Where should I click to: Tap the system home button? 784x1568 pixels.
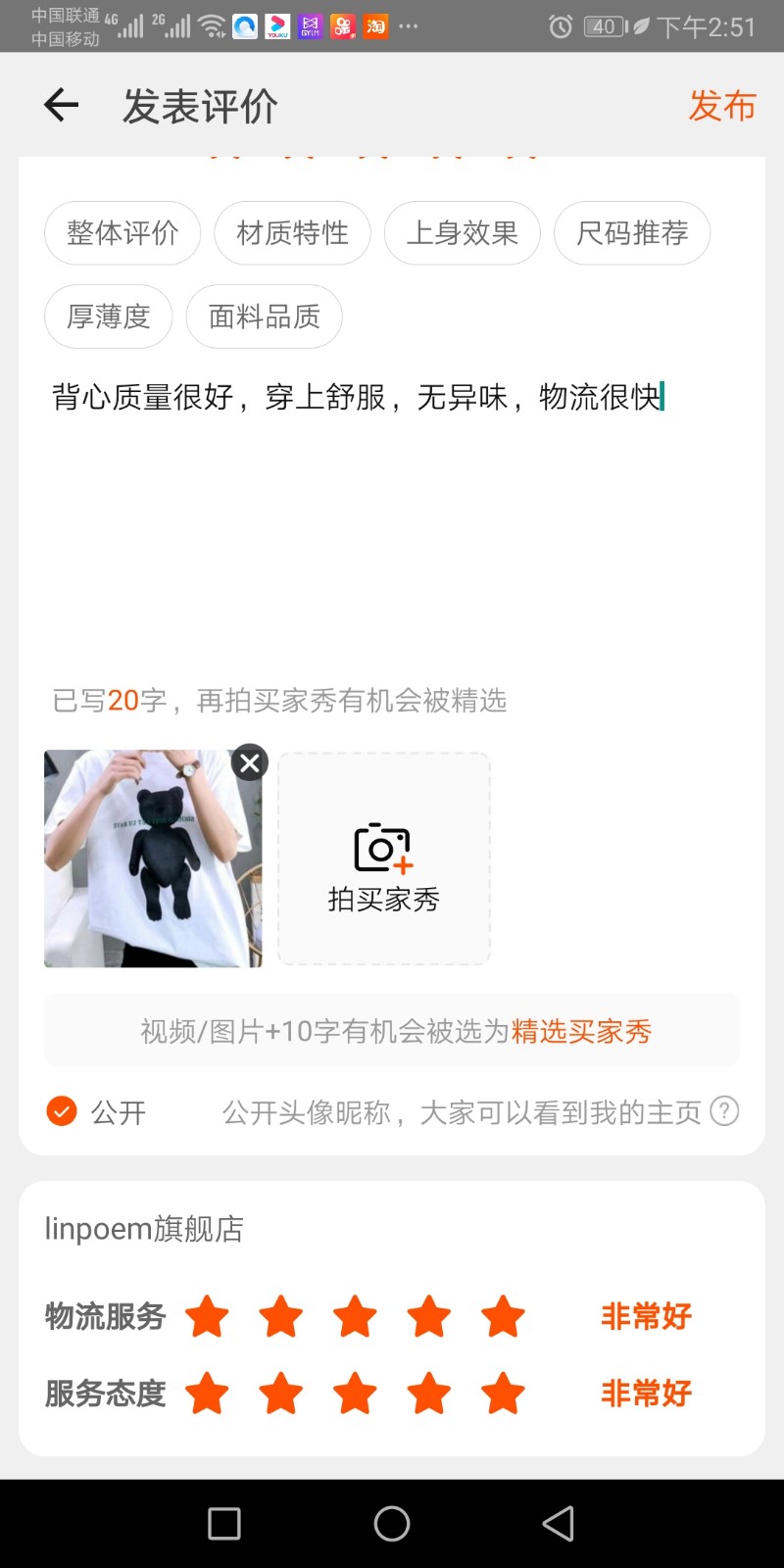[392, 1524]
